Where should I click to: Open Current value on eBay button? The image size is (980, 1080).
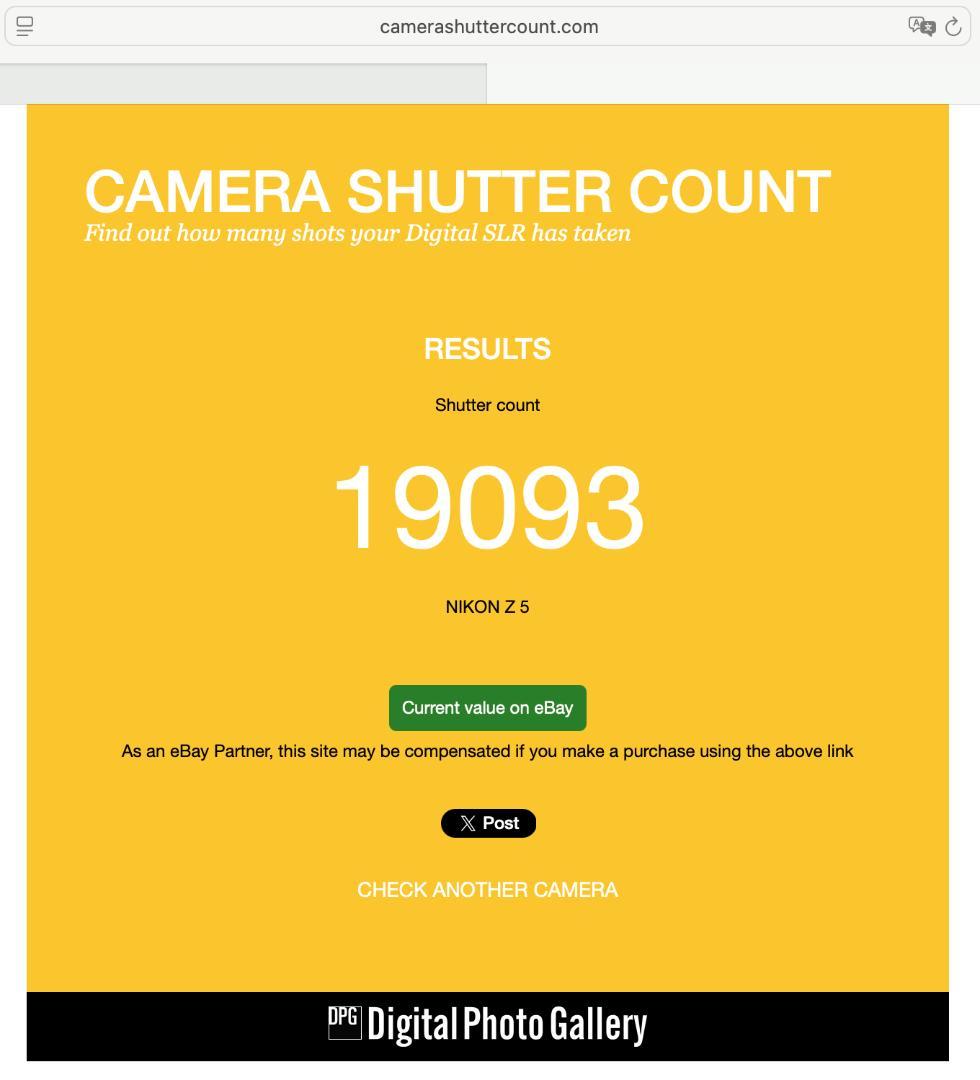click(x=487, y=708)
